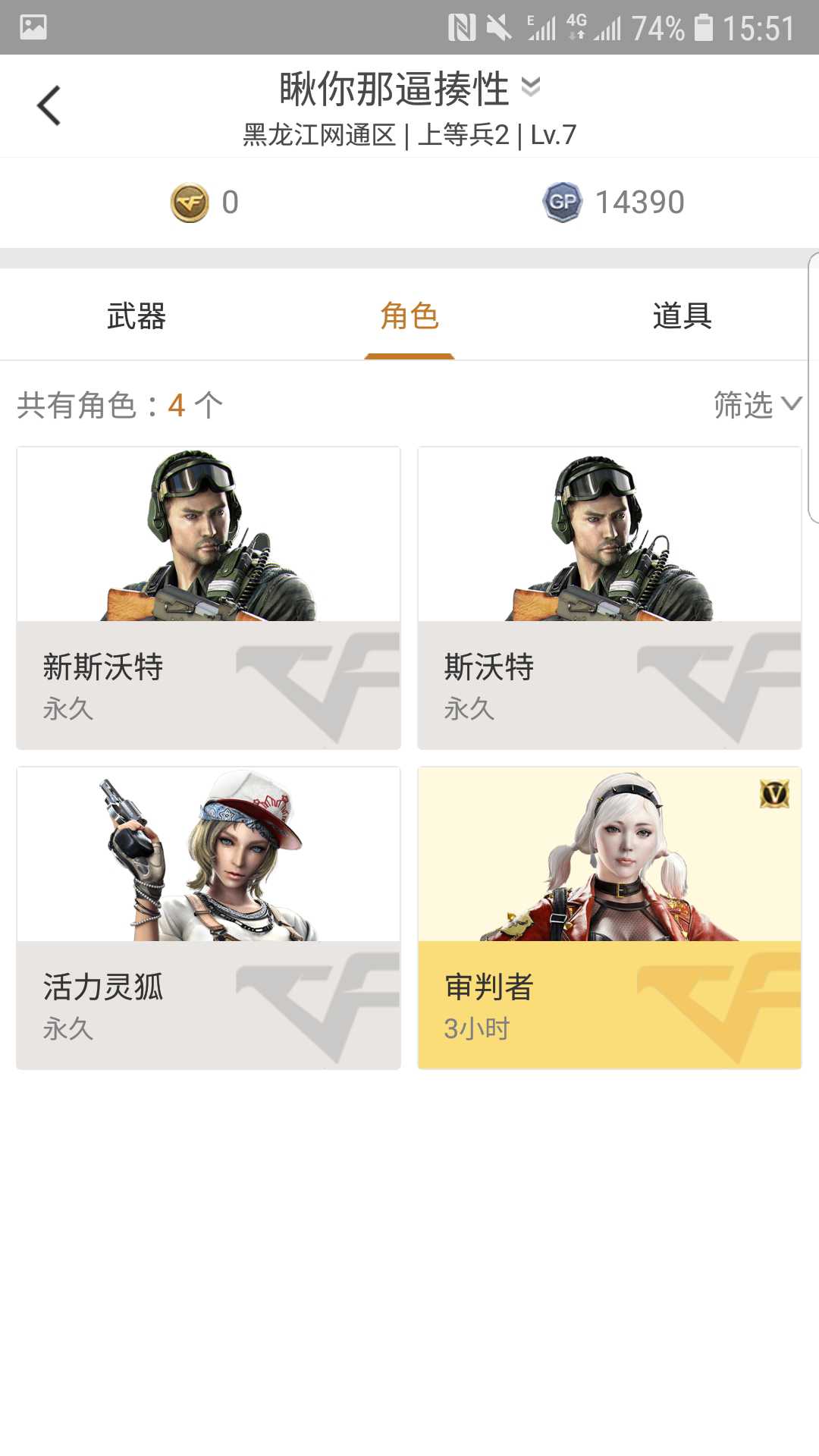Viewport: 819px width, 1456px height.
Task: Open the 筛选 filter dropdown
Action: point(757,405)
